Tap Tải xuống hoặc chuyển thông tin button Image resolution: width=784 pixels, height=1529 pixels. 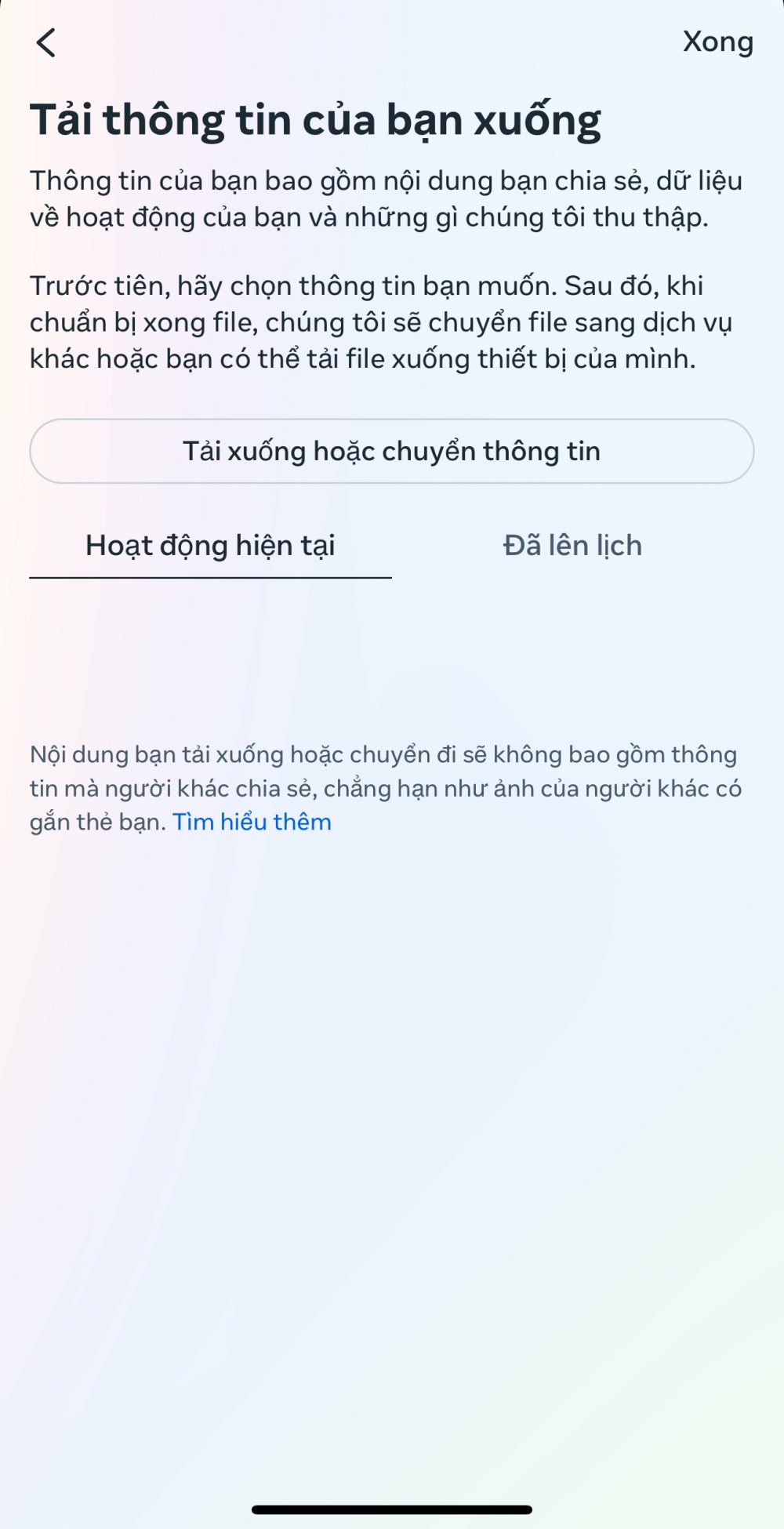[x=392, y=451]
